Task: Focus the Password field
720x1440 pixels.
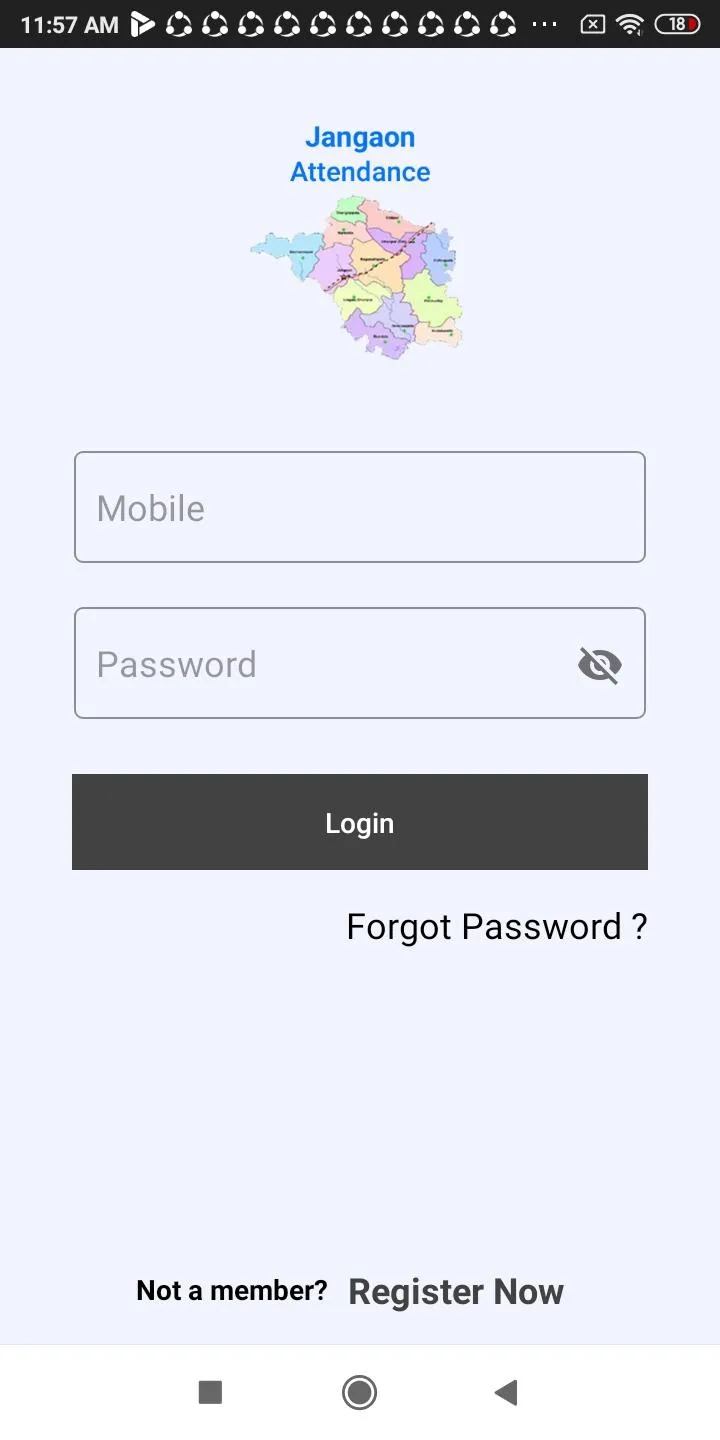Action: pyautogui.click(x=320, y=663)
